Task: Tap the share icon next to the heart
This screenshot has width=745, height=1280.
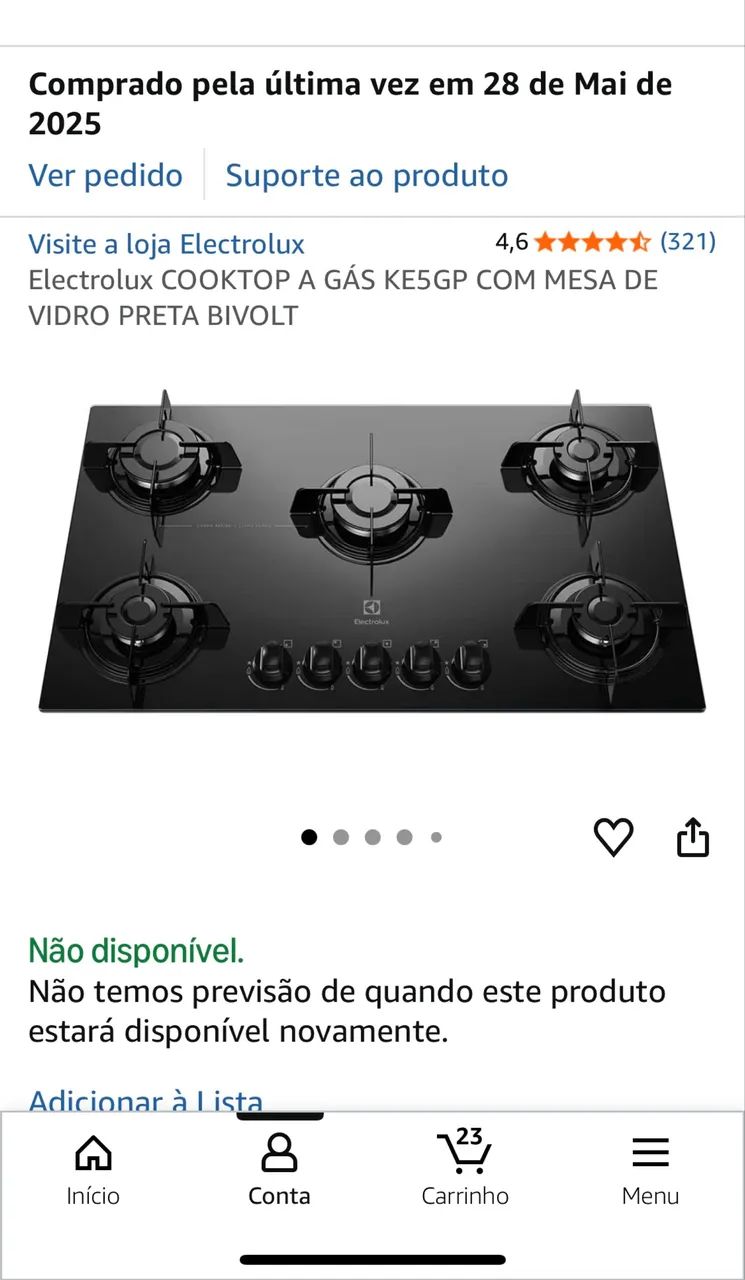Action: click(695, 837)
